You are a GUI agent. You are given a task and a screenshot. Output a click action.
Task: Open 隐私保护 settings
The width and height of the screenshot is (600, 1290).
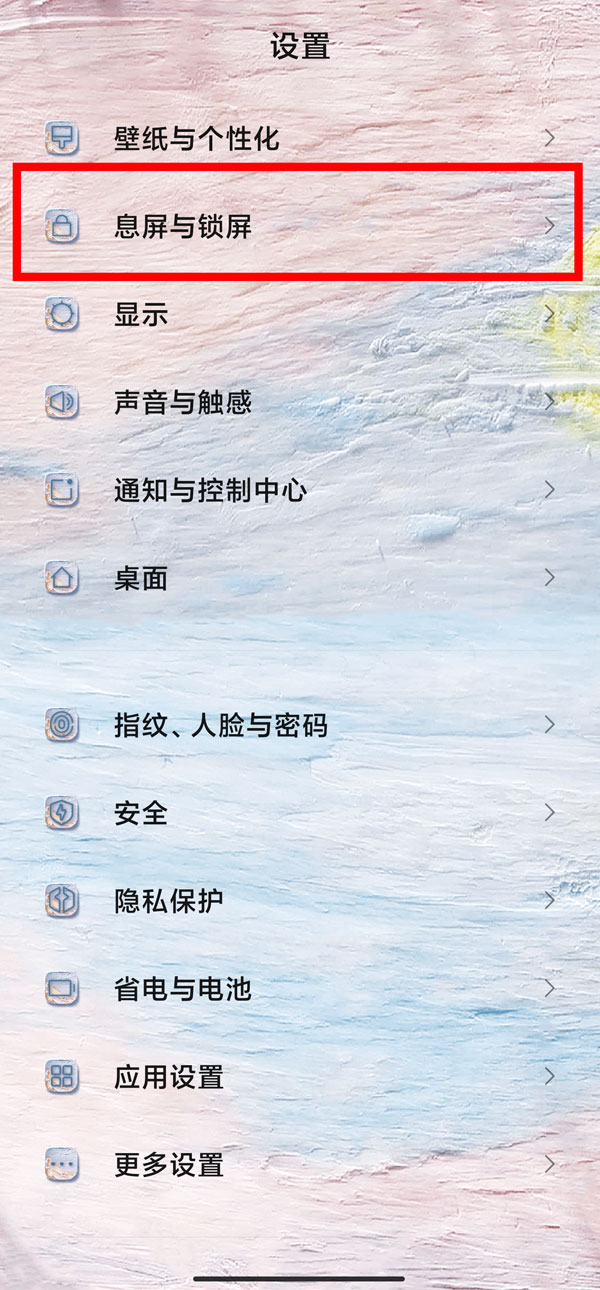pyautogui.click(x=168, y=901)
